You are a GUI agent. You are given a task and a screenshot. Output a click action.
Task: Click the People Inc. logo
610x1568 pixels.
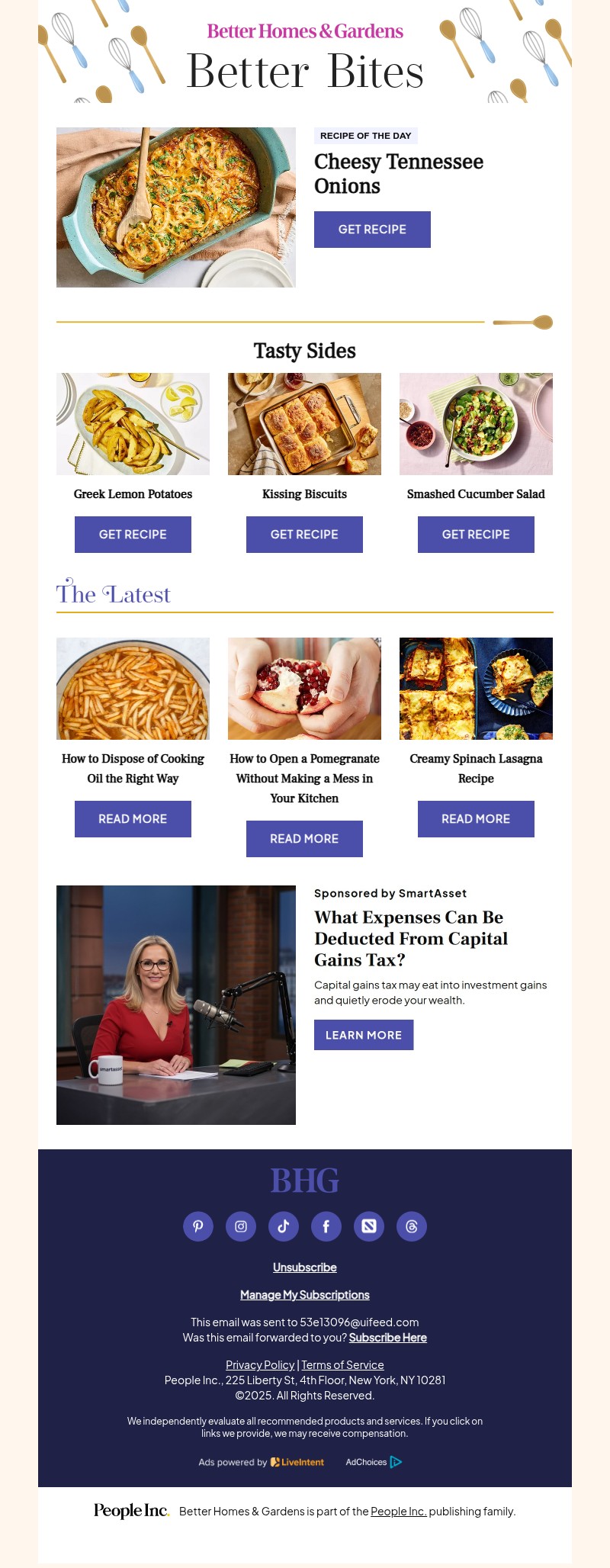tap(130, 1511)
